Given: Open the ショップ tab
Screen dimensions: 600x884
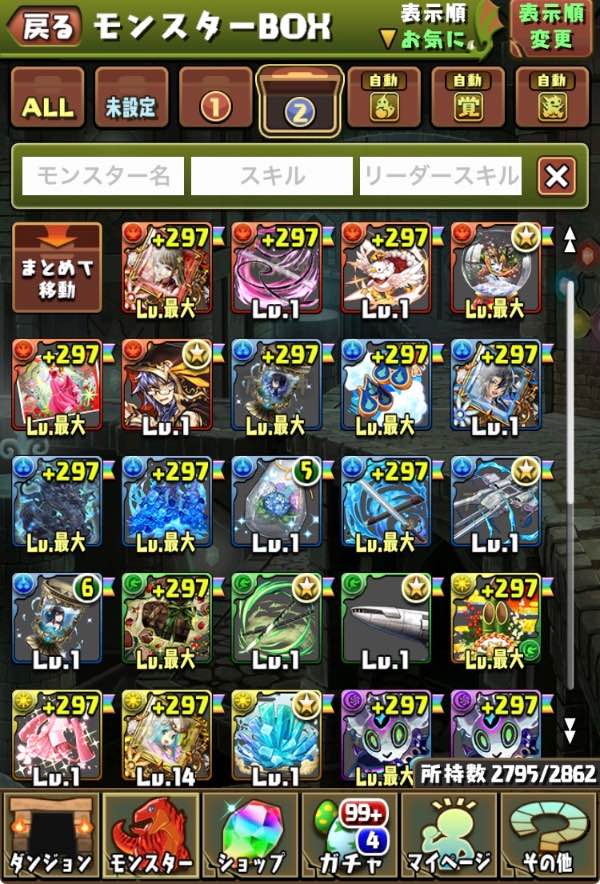Looking at the screenshot, I should (250, 837).
